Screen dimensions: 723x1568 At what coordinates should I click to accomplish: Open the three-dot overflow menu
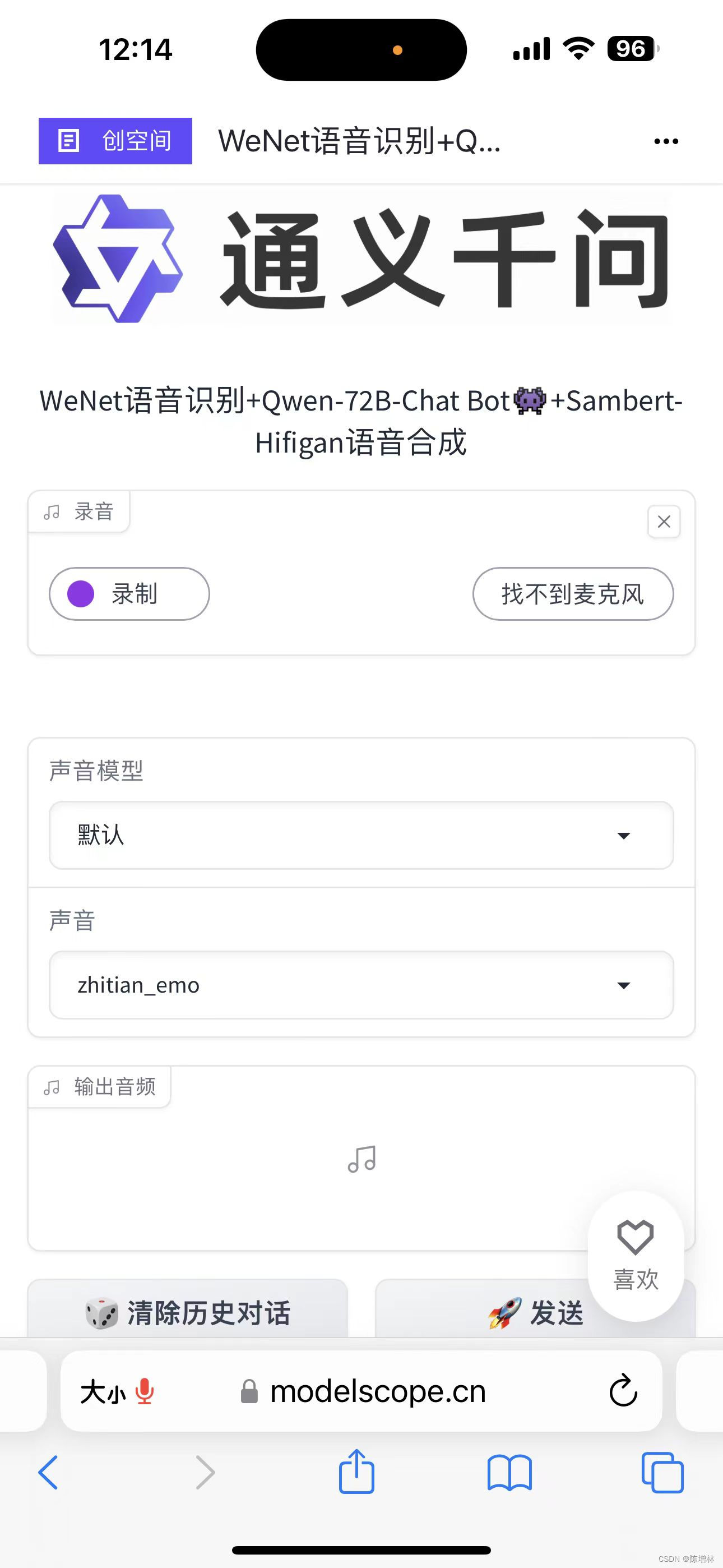(x=666, y=141)
